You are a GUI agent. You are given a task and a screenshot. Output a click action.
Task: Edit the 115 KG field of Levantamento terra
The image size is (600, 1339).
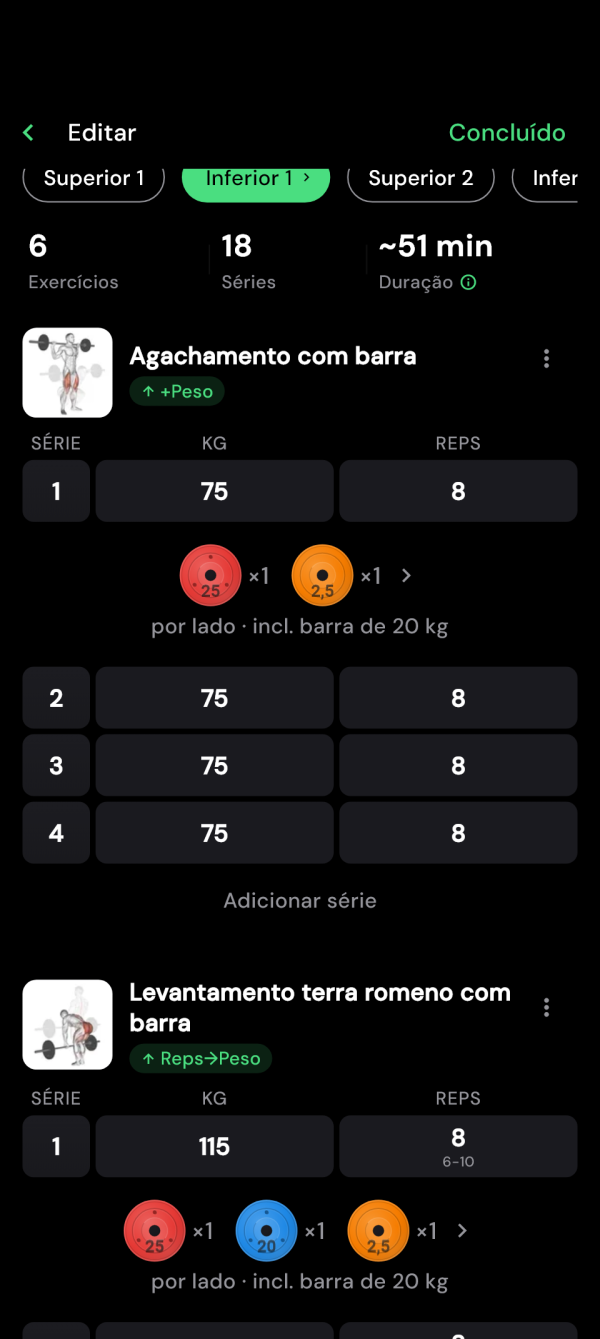[x=214, y=1146]
